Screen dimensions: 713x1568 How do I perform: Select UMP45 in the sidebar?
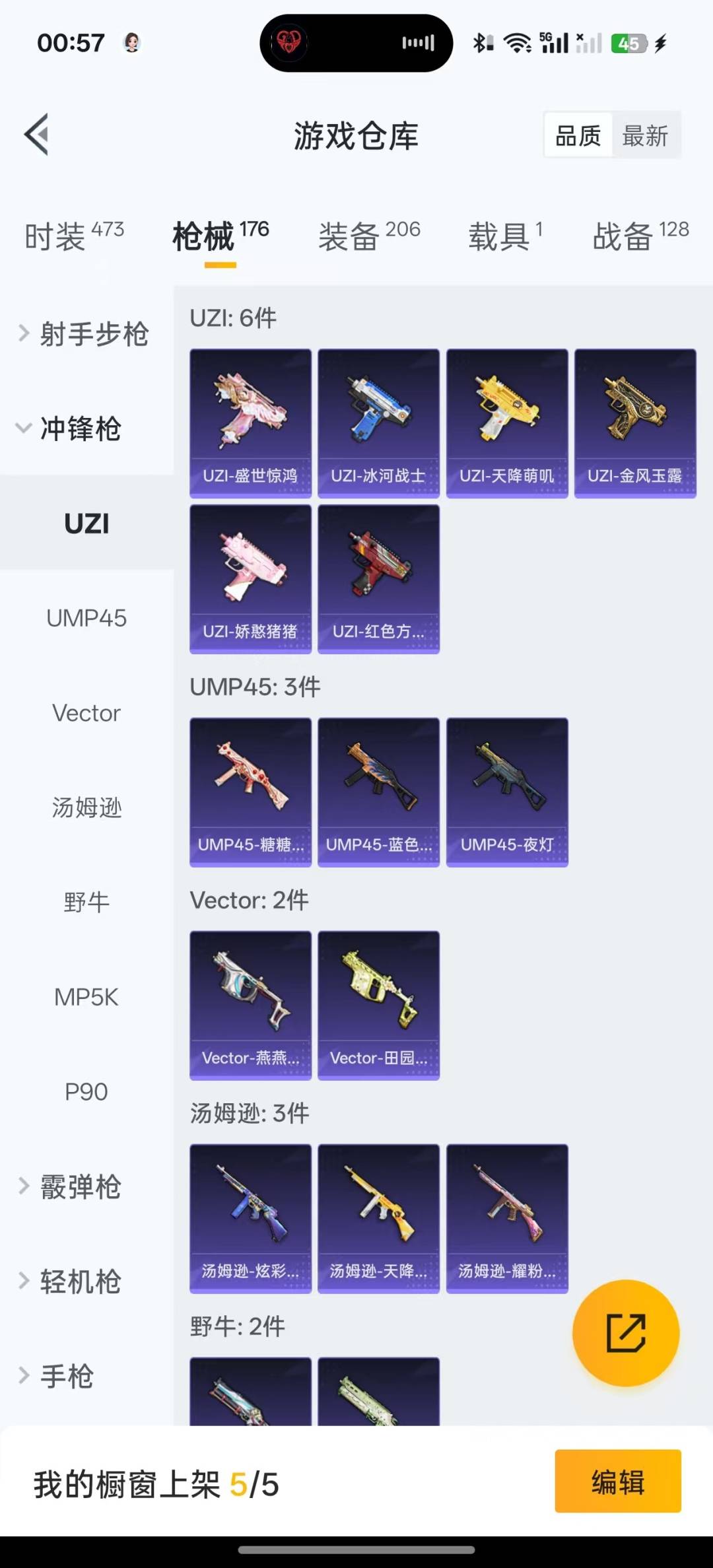86,618
